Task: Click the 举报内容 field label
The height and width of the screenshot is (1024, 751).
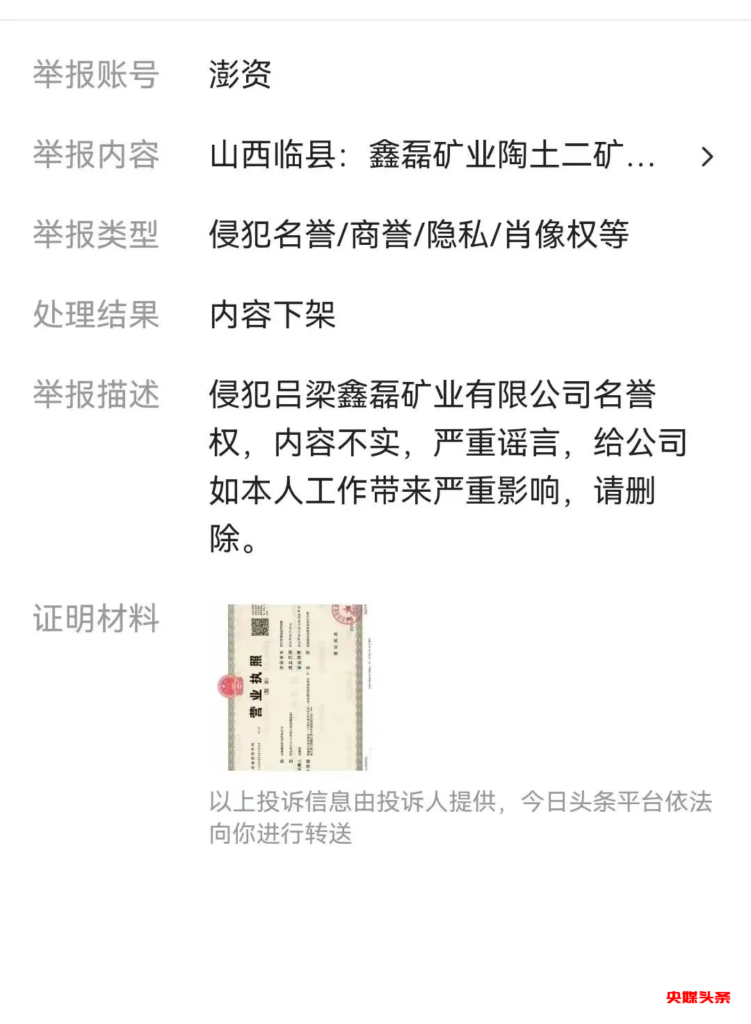Action: [95, 157]
